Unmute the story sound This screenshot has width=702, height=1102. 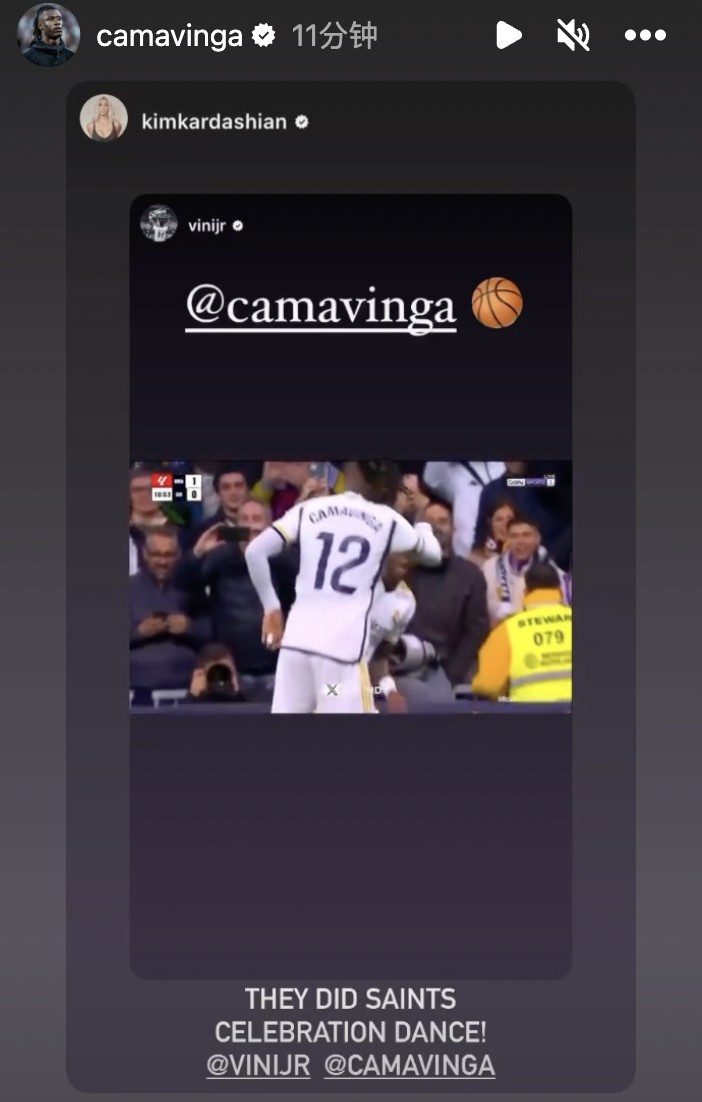(x=573, y=36)
